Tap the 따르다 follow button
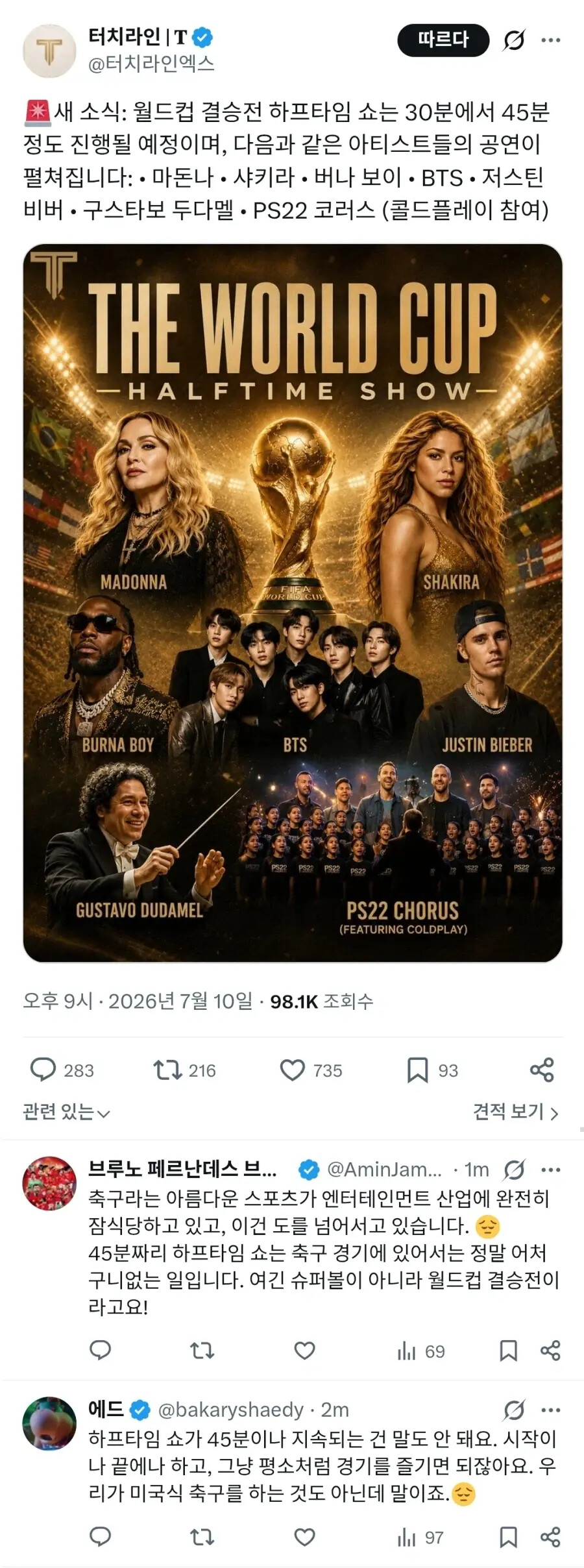Viewport: 584px width, 1568px height. (x=443, y=40)
